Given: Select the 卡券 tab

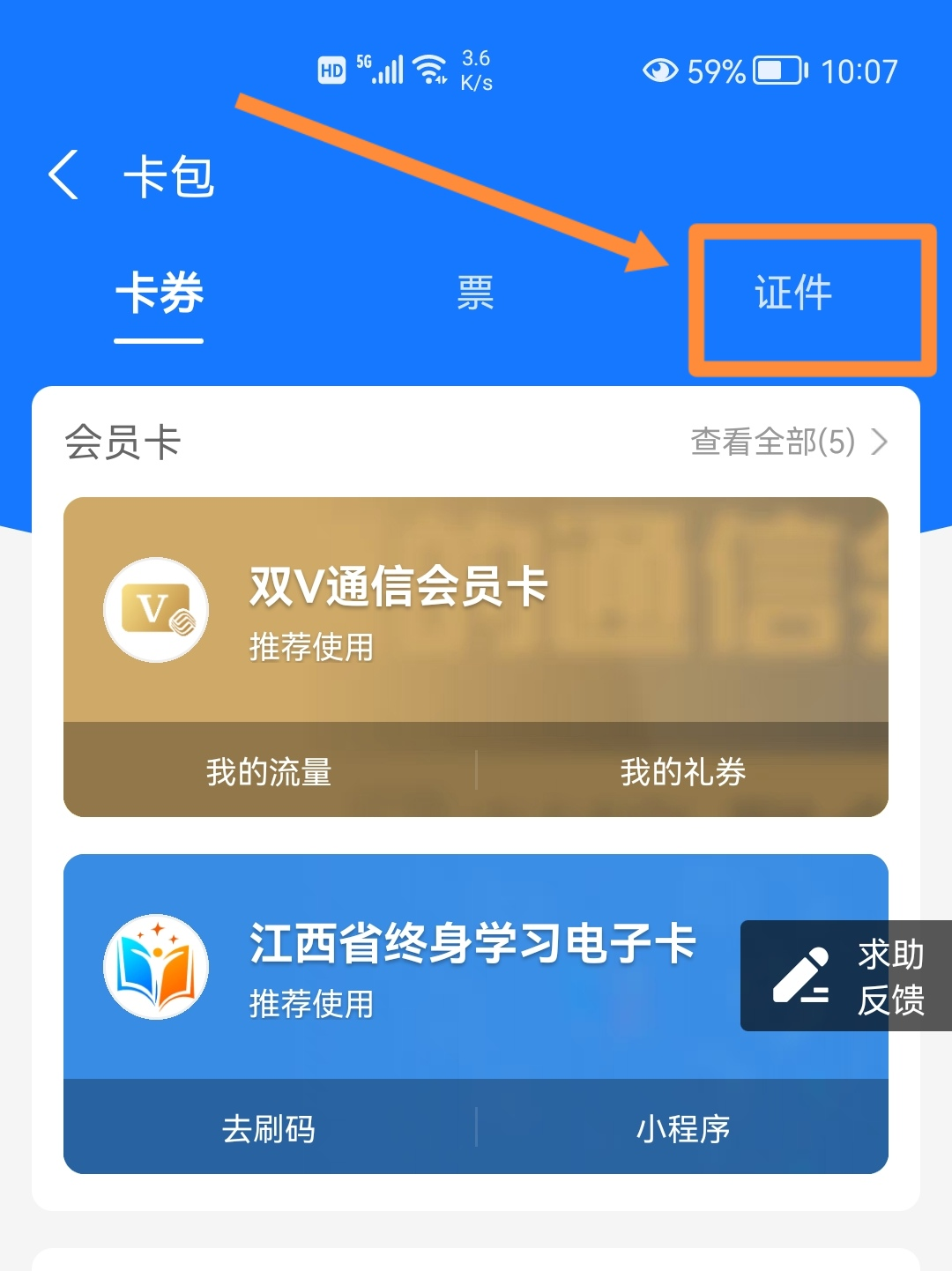Looking at the screenshot, I should coord(157,297).
